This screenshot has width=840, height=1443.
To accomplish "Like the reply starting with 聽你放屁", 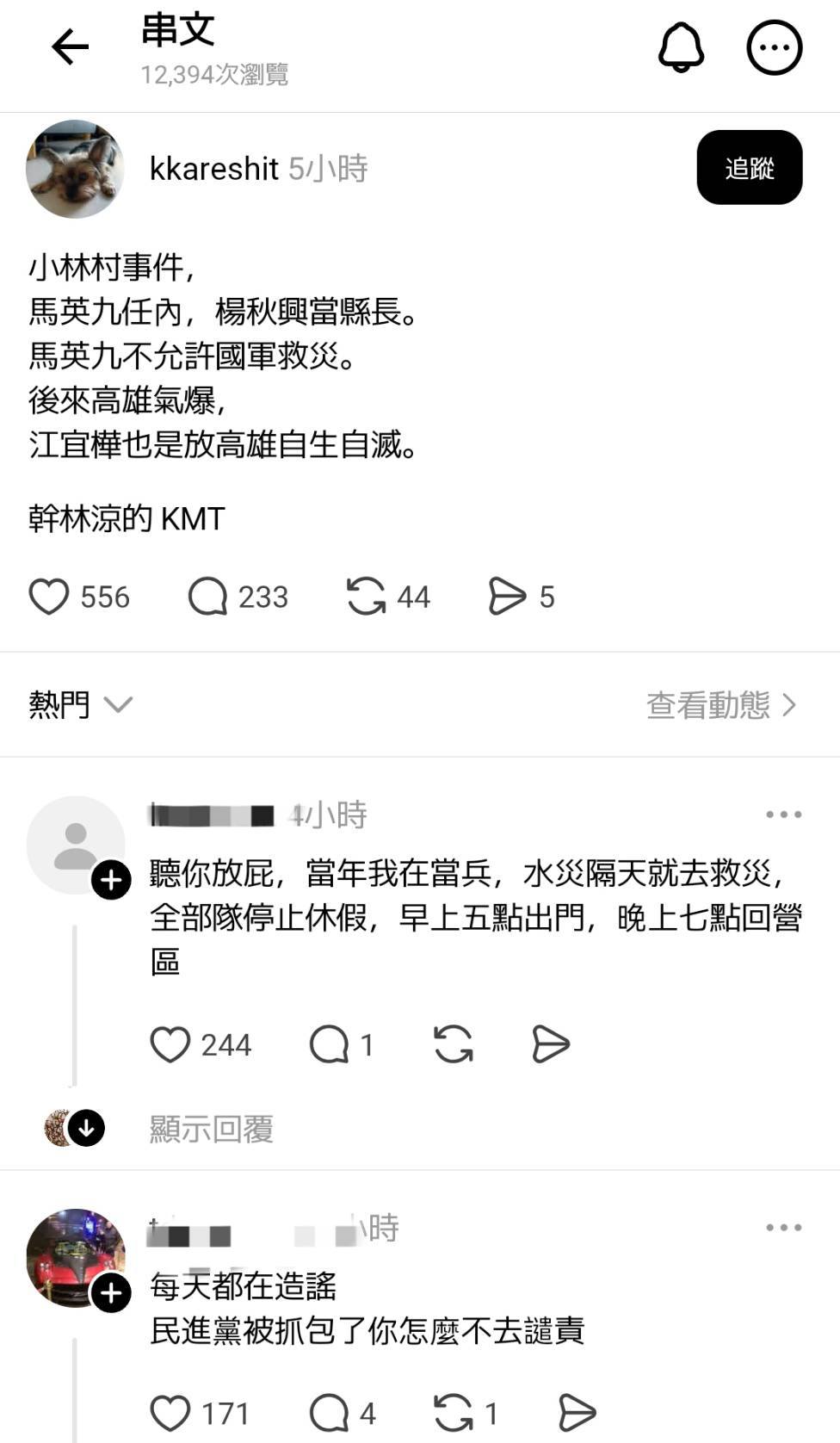I will coord(170,1044).
